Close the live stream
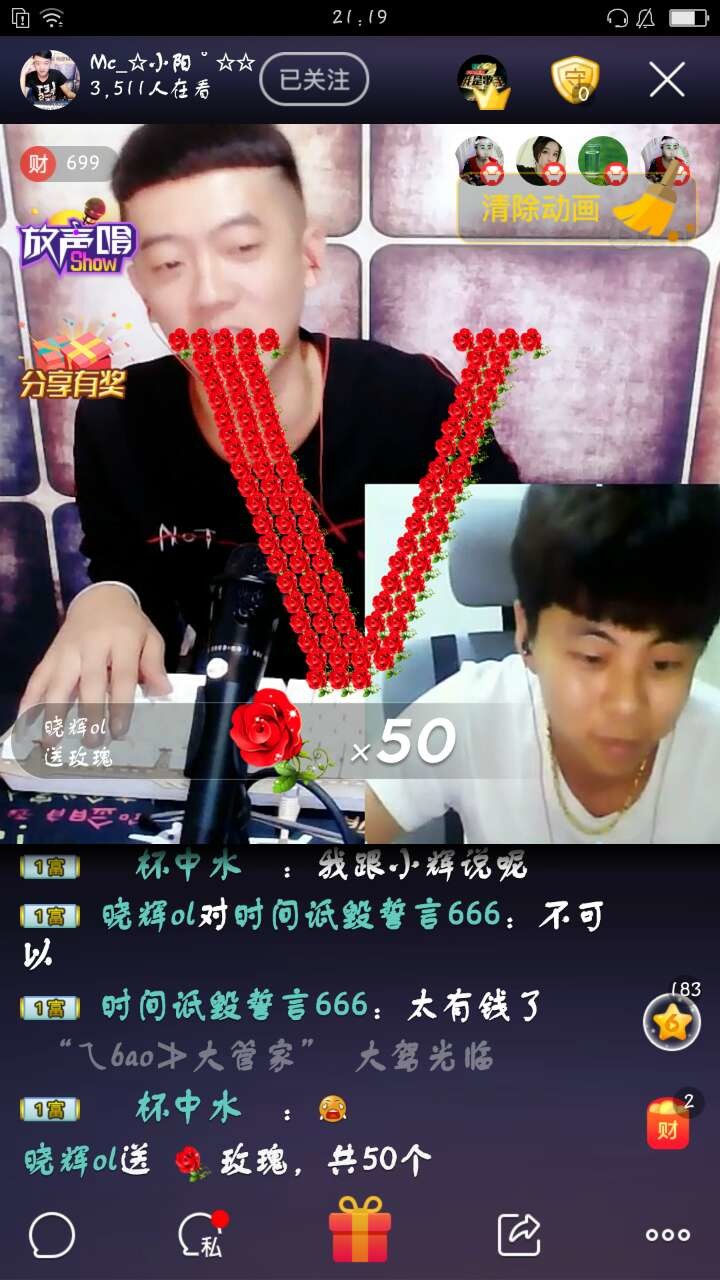 pos(667,80)
